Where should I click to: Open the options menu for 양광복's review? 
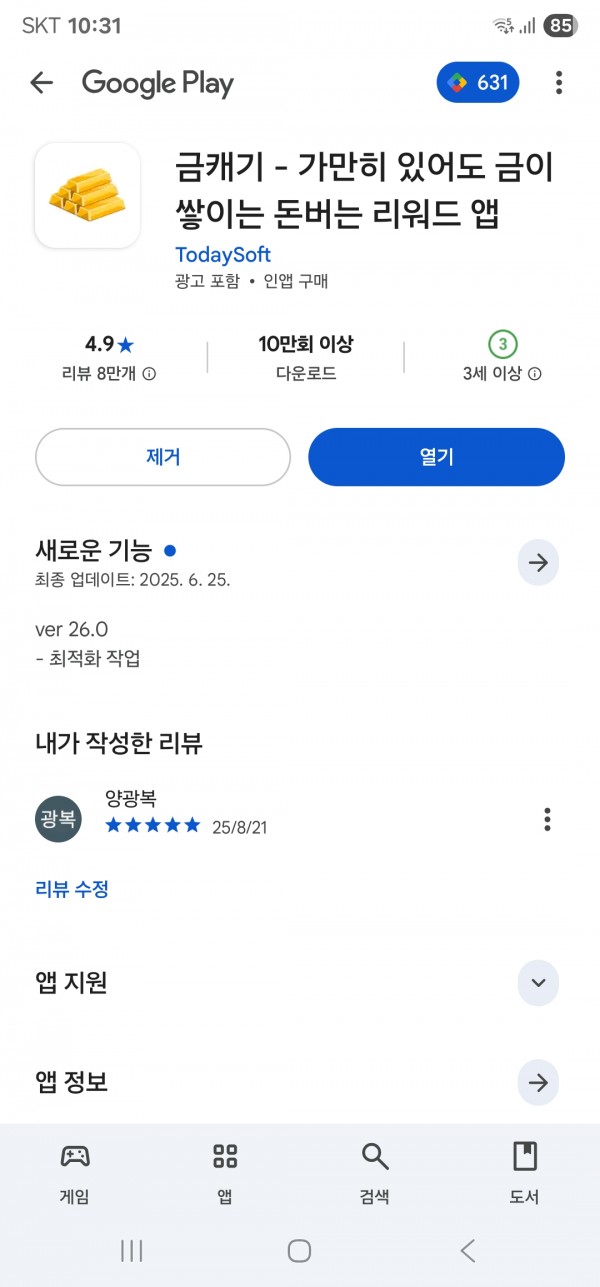coord(547,819)
